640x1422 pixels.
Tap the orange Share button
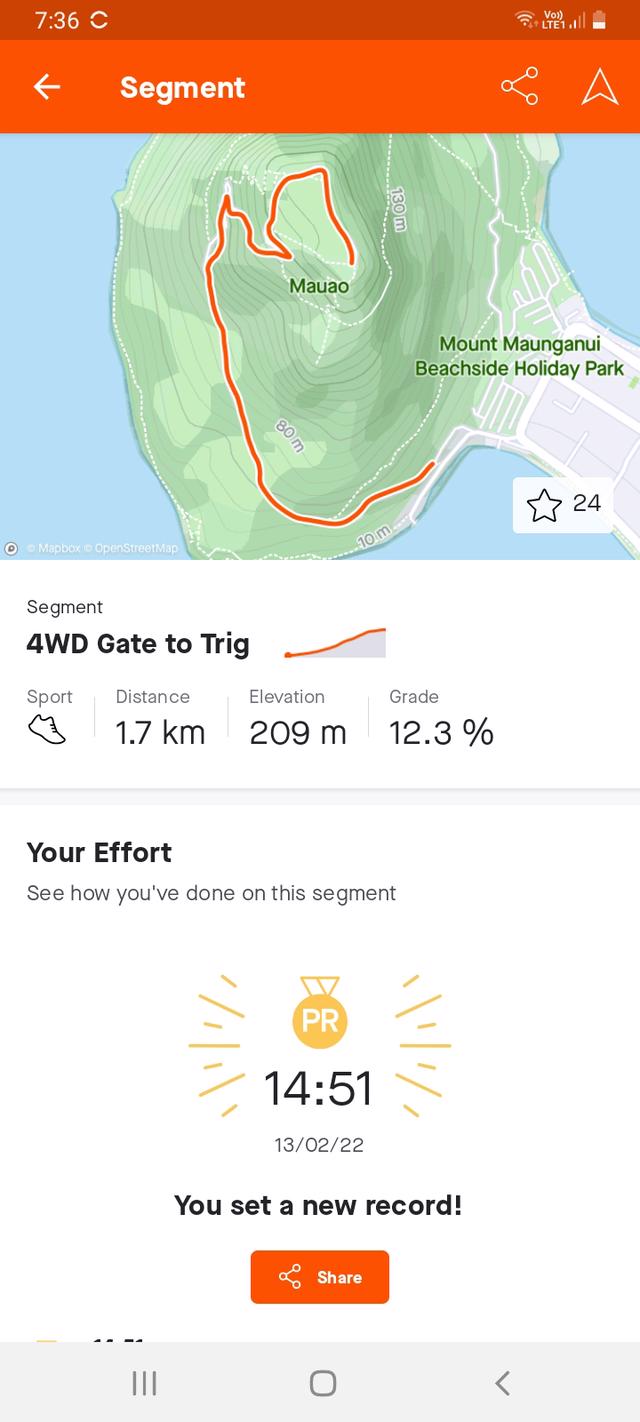tap(319, 1277)
